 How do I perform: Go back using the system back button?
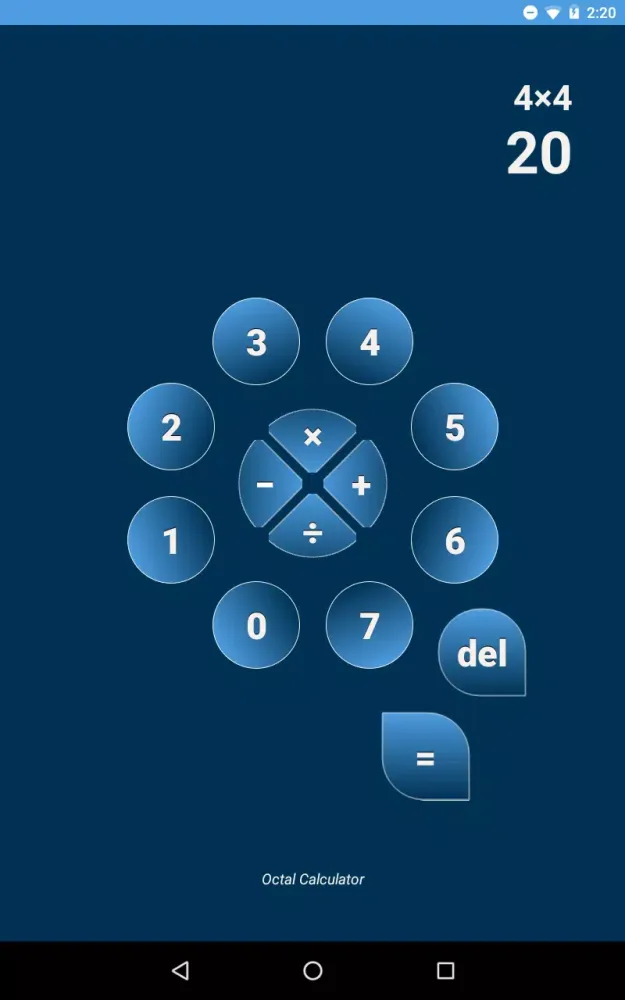coord(180,970)
